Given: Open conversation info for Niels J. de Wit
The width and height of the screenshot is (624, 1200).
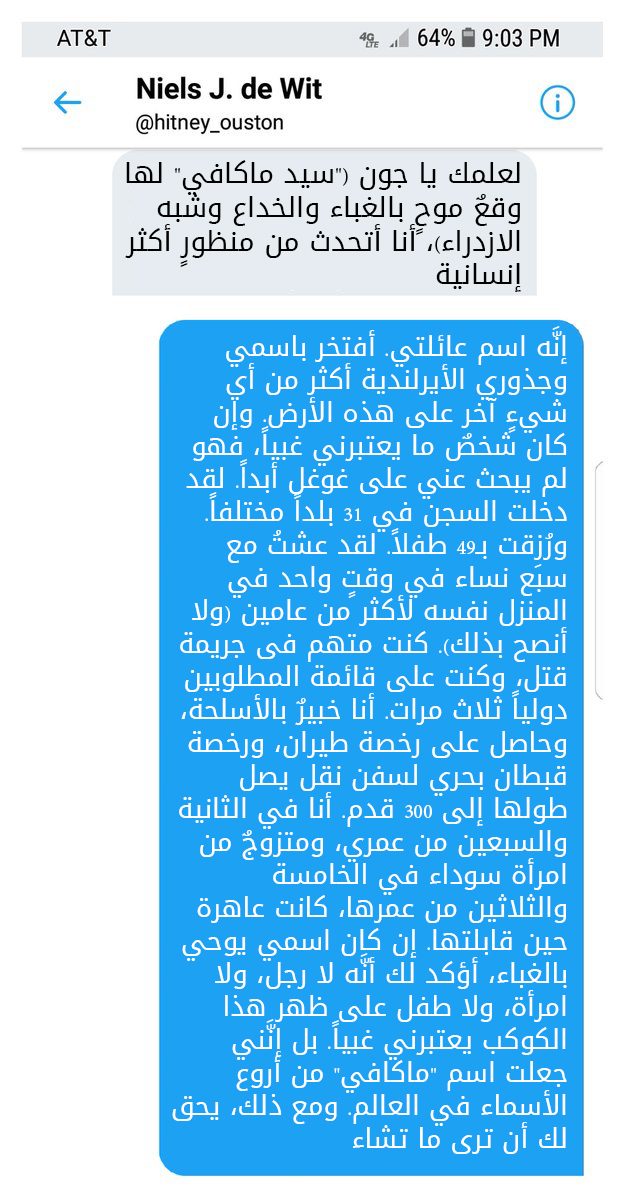Looking at the screenshot, I should (x=556, y=102).
